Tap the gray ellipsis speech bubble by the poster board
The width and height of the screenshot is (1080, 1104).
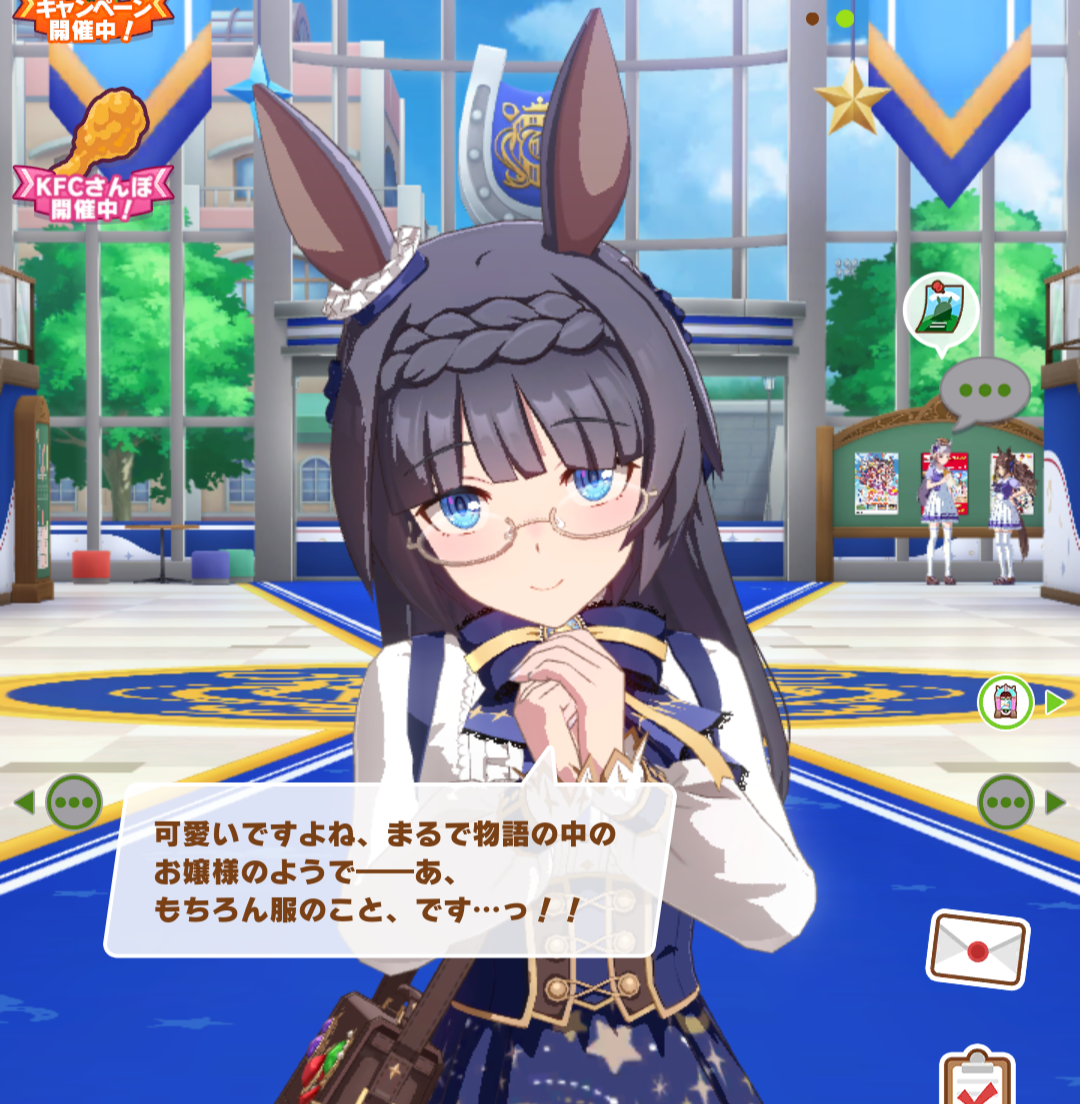pos(985,391)
